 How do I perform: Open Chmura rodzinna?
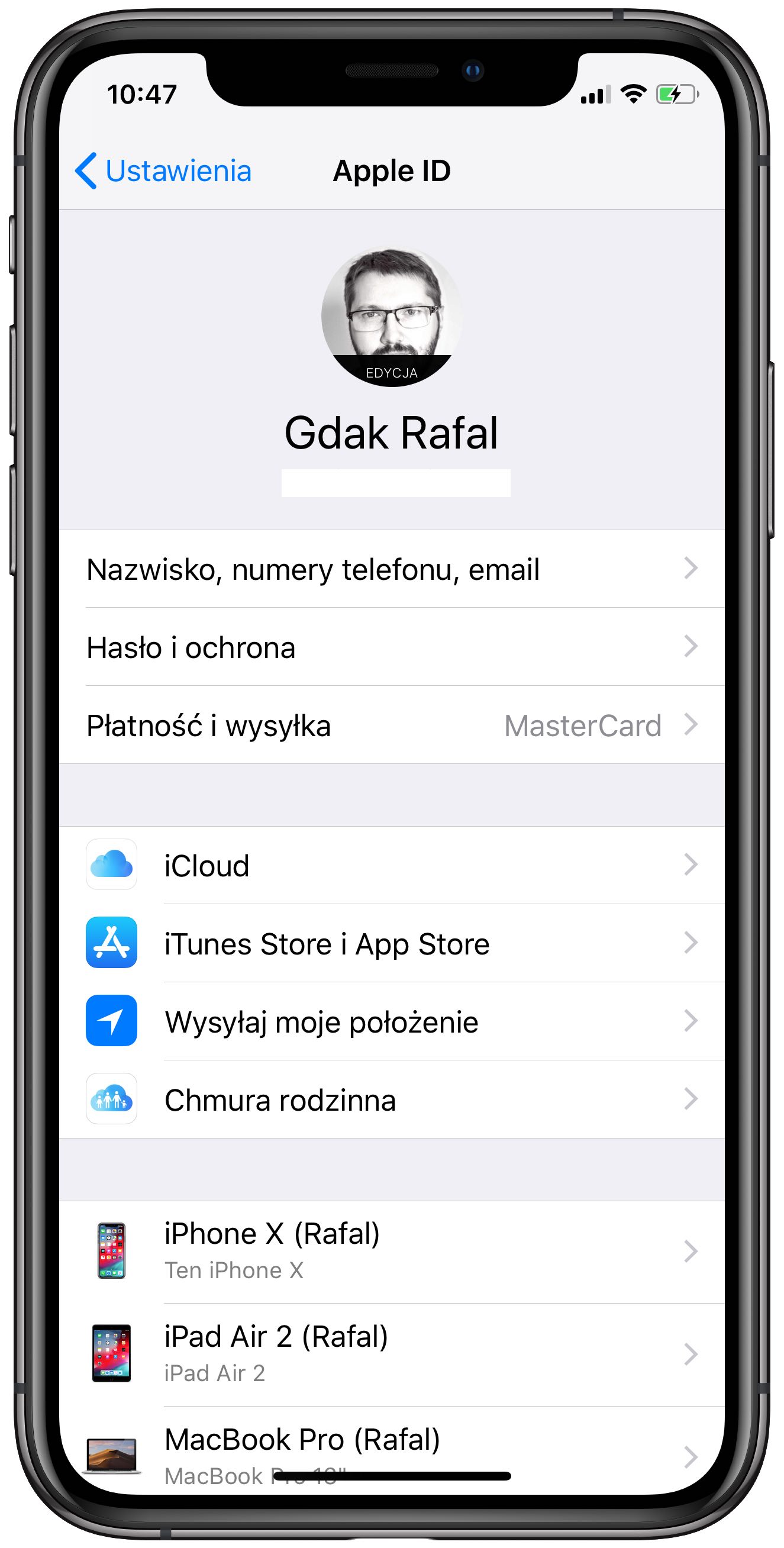[392, 1099]
